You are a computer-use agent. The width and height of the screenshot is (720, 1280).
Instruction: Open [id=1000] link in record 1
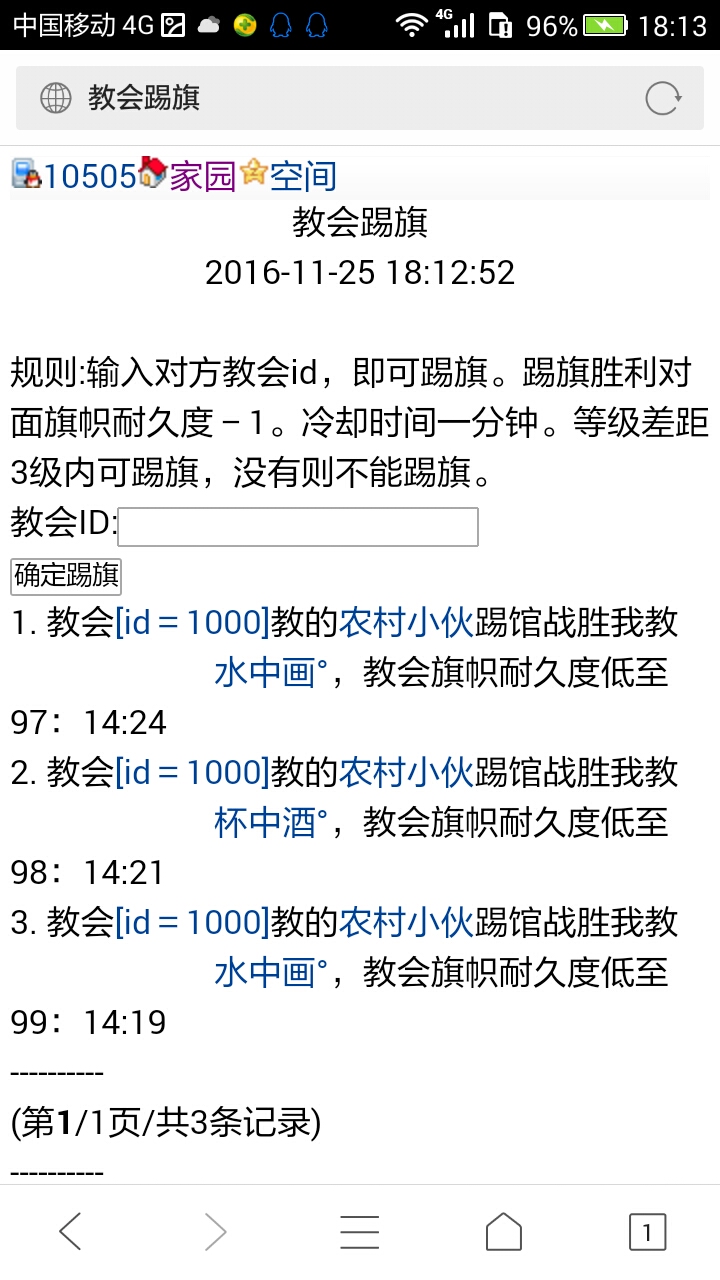(x=192, y=623)
